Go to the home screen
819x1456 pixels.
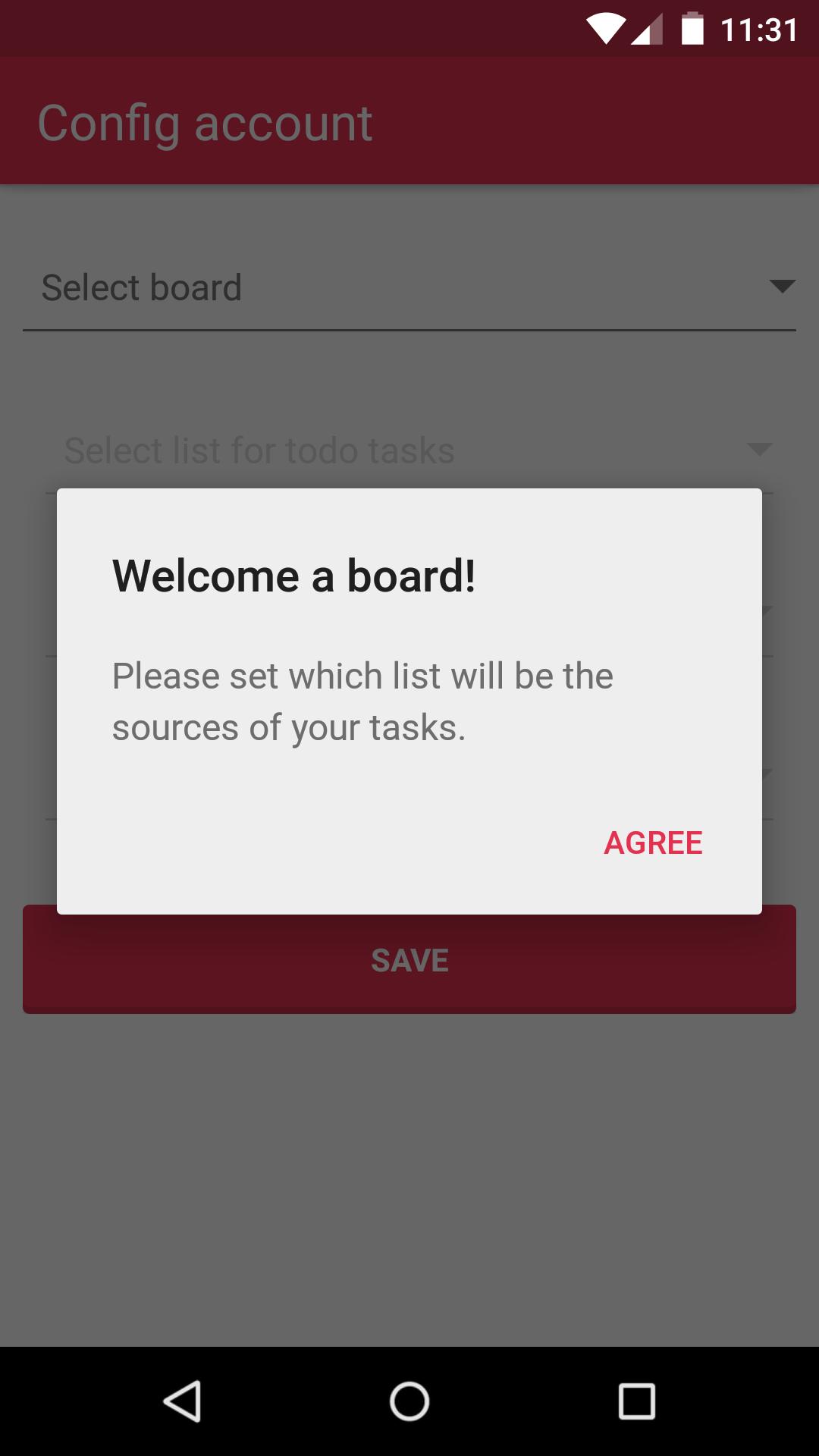click(x=409, y=1401)
